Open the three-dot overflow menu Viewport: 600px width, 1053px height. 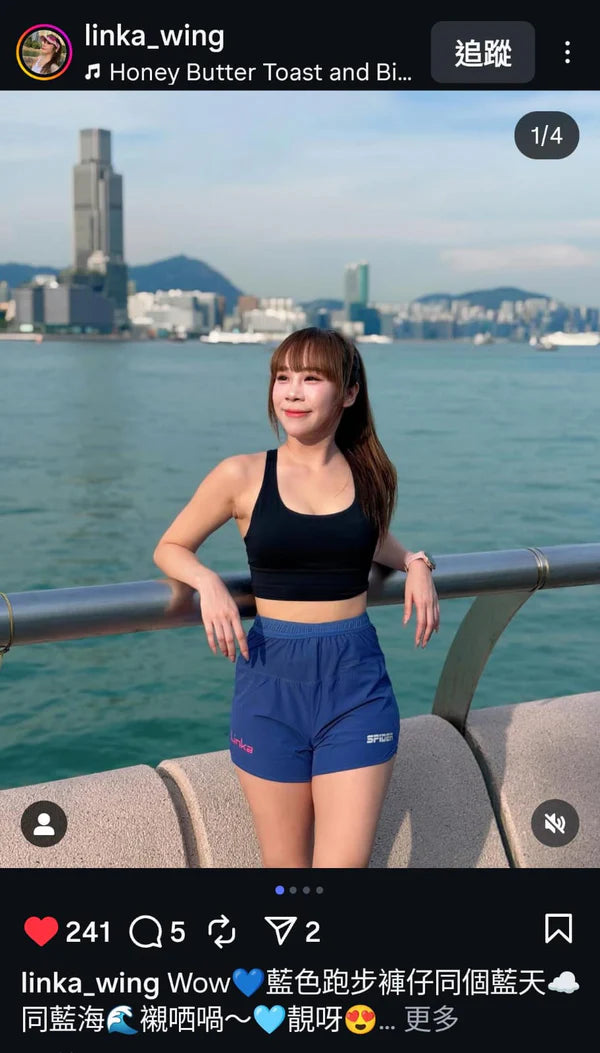[567, 53]
